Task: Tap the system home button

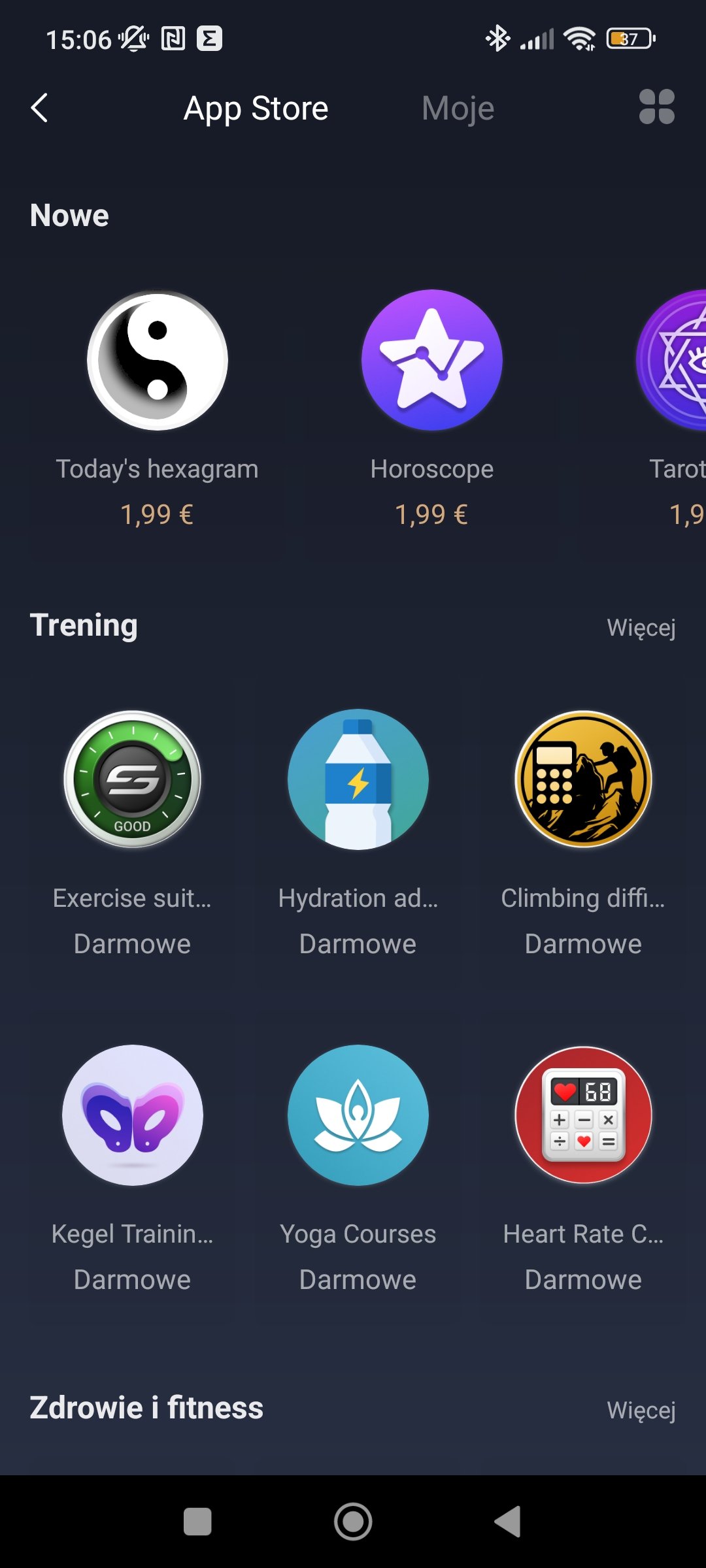Action: pyautogui.click(x=353, y=1522)
